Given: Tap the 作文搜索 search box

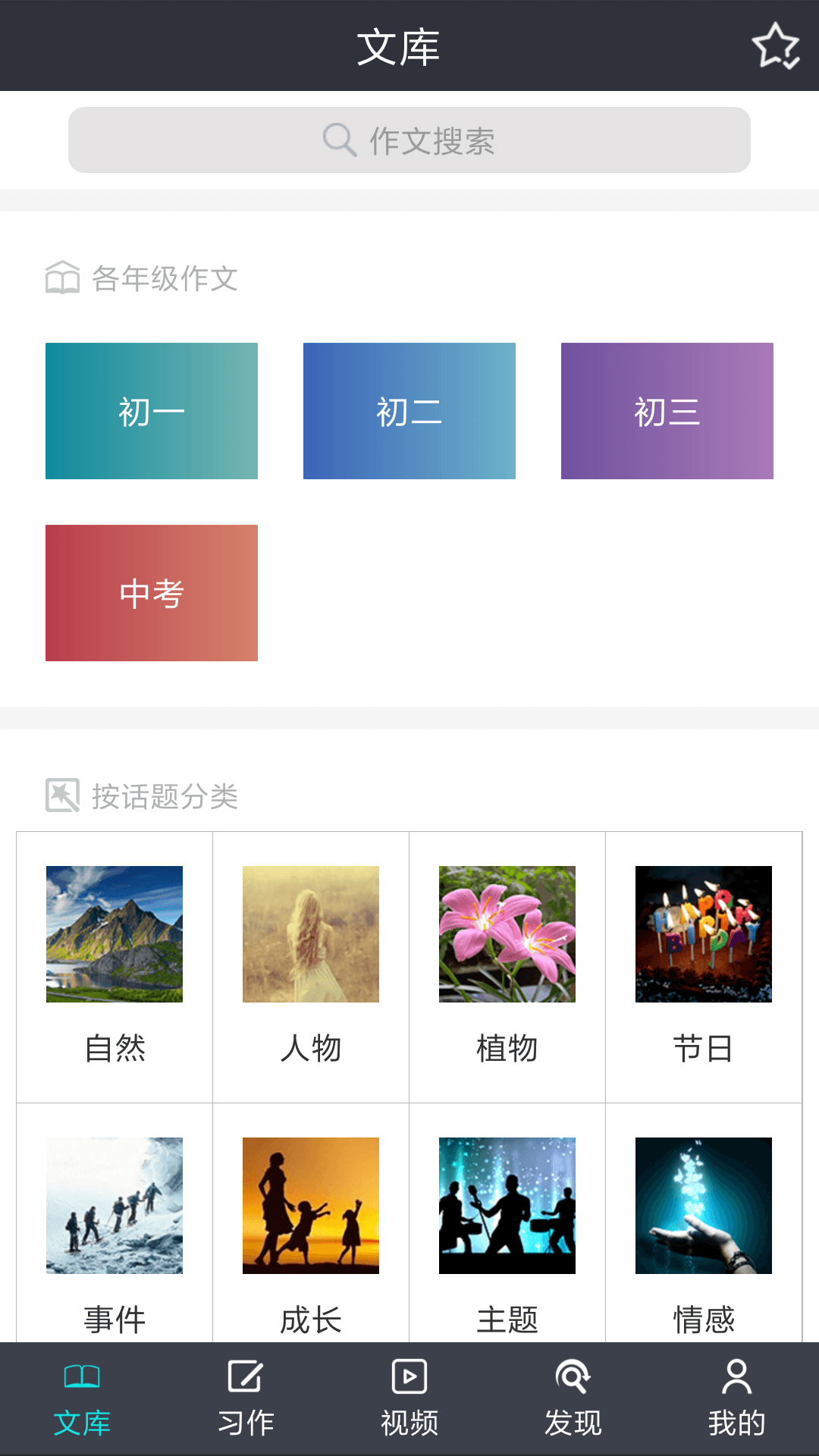Looking at the screenshot, I should click(409, 140).
